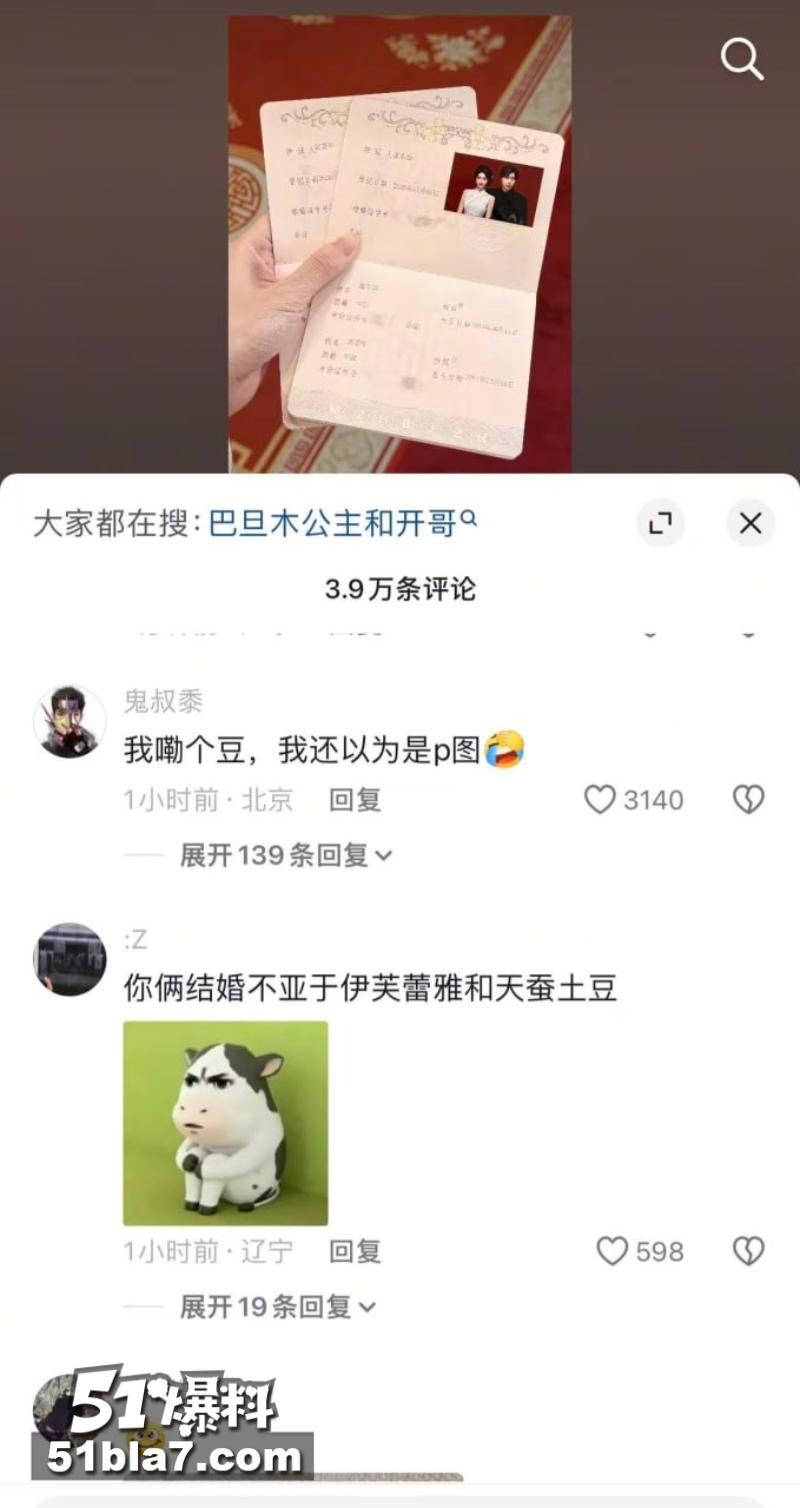The image size is (800, 1508).
Task: Dislike :Z's comment
Action: (x=748, y=1252)
